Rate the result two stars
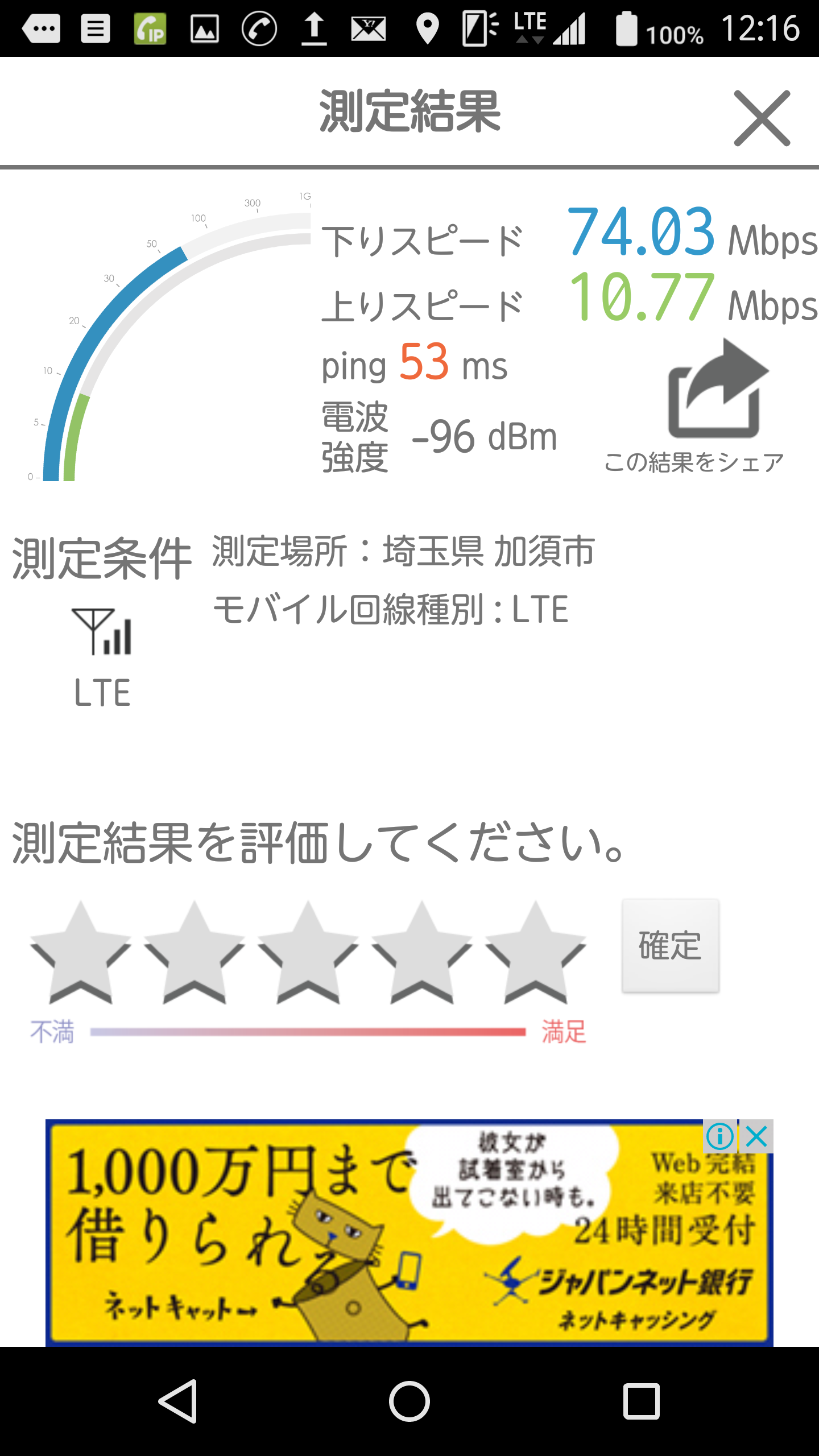The image size is (819, 1456). [194, 953]
